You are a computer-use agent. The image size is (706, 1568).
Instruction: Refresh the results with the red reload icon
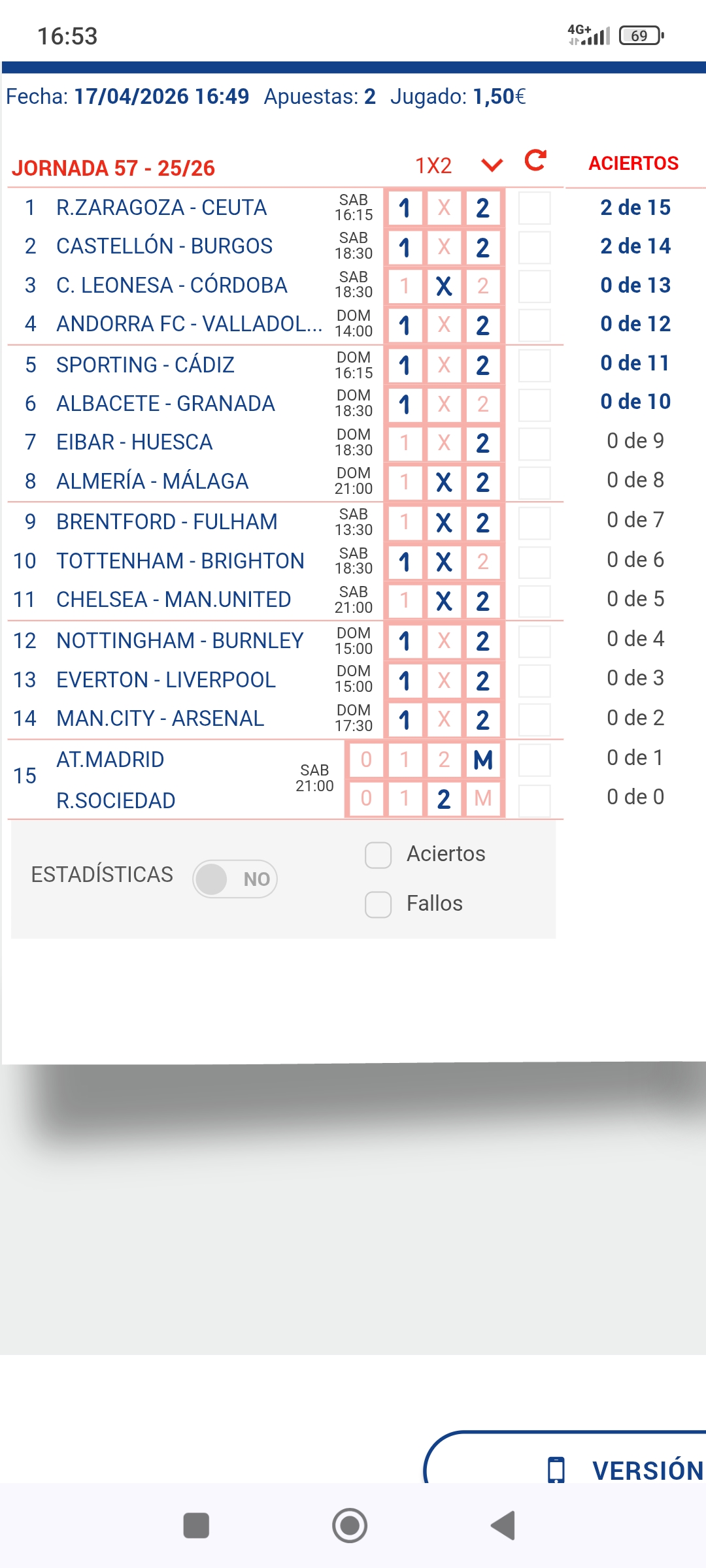[x=535, y=161]
